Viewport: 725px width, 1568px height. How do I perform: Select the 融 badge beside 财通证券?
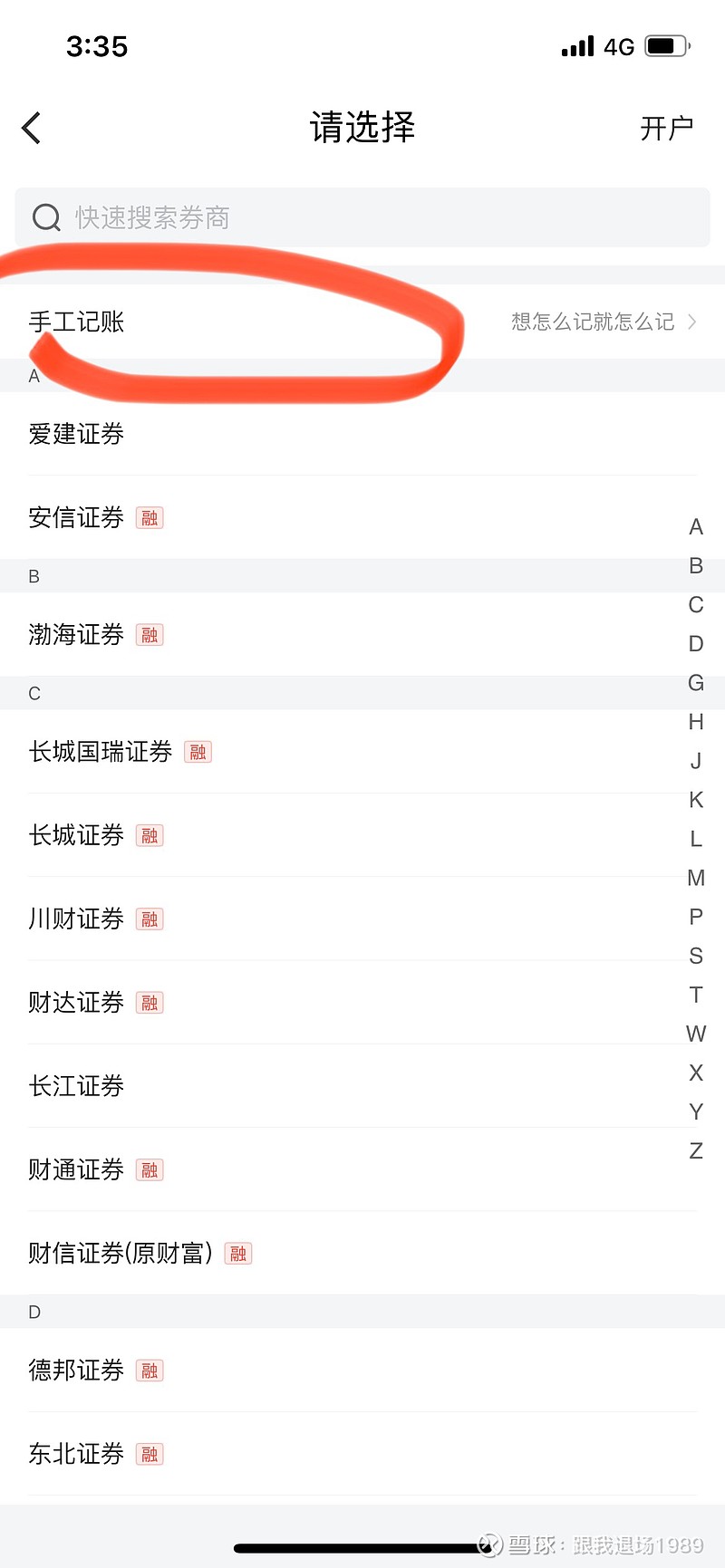click(150, 1169)
